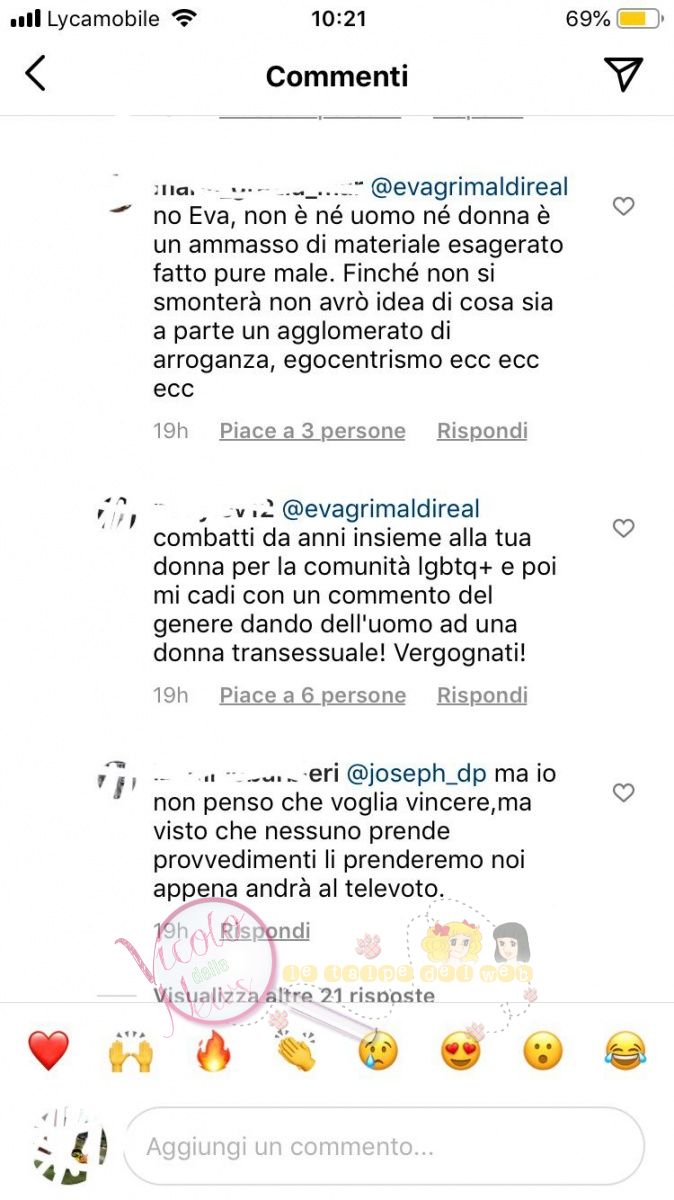The height and width of the screenshot is (1200, 674).
Task: View who liked: 'Piace a 3 persone'
Action: (312, 431)
